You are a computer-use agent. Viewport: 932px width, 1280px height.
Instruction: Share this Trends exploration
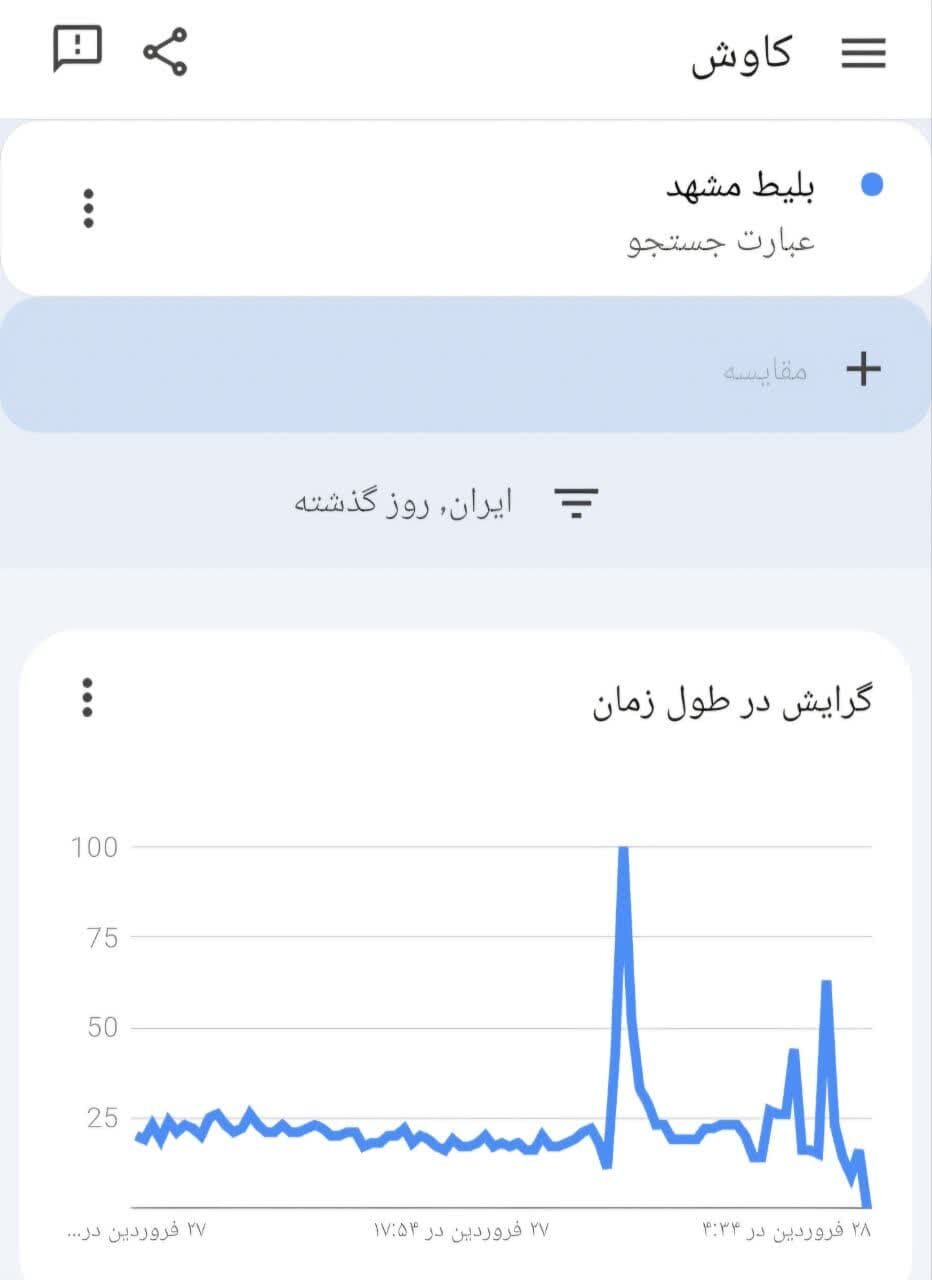[x=165, y=51]
